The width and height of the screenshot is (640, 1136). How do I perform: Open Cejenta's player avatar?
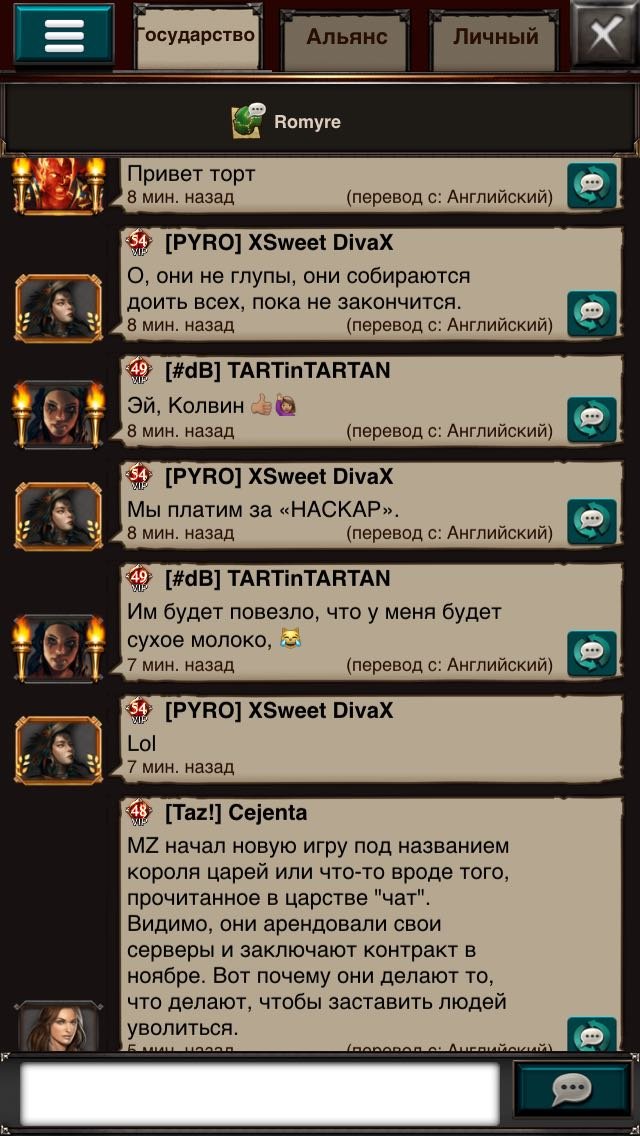[x=59, y=1027]
